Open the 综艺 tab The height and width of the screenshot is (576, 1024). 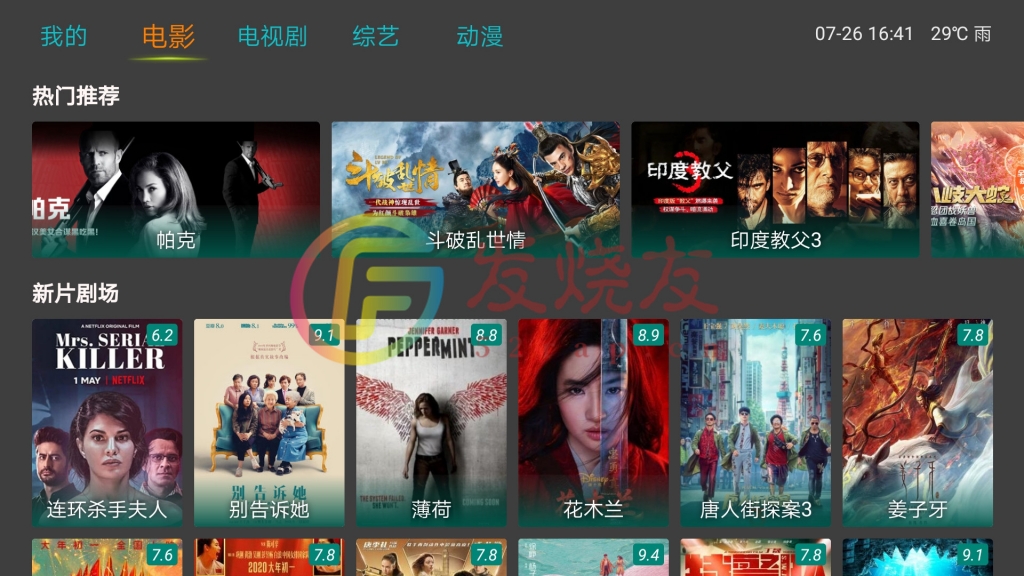(x=376, y=37)
